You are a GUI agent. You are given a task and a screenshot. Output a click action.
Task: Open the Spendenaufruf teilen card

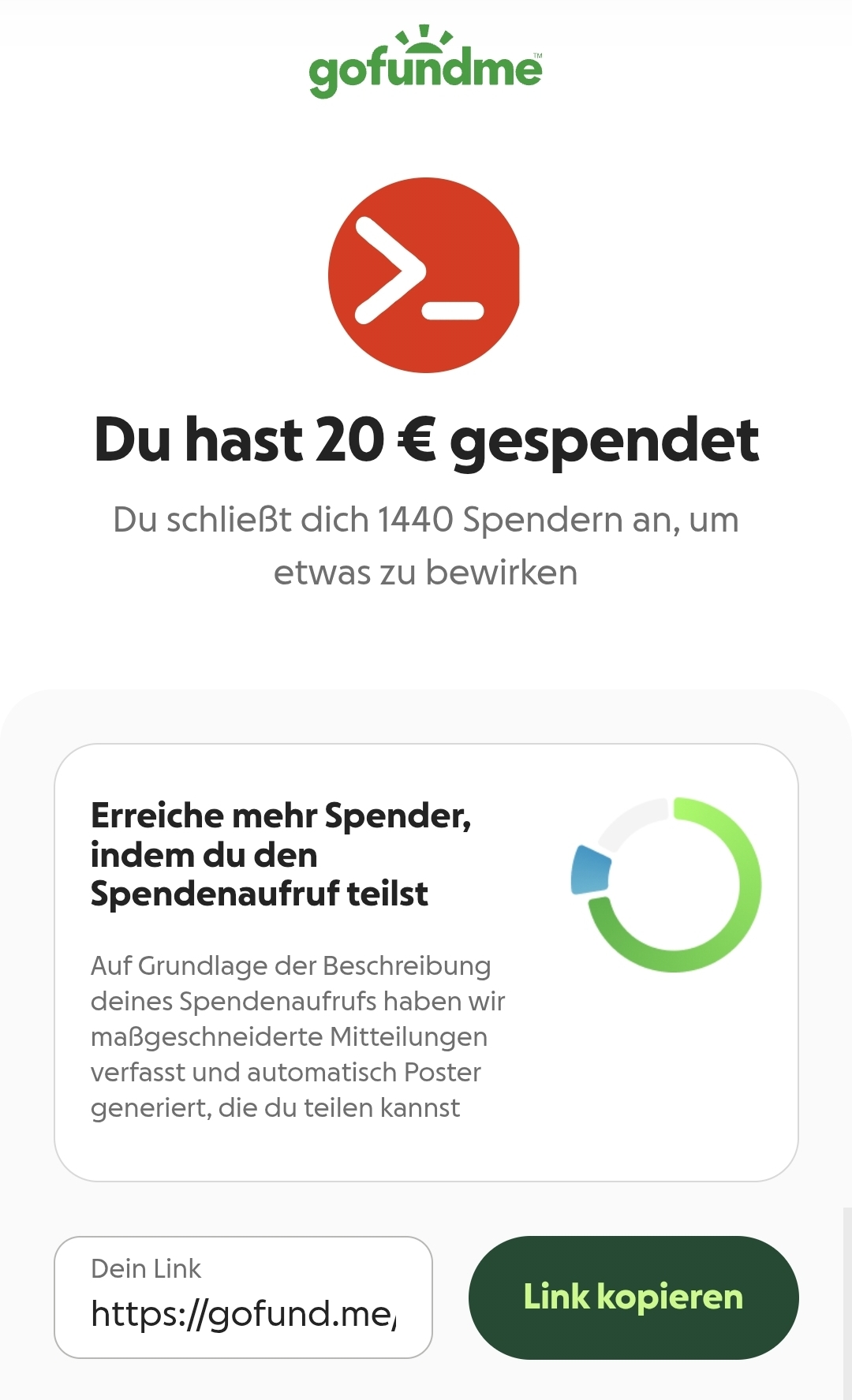point(426,962)
